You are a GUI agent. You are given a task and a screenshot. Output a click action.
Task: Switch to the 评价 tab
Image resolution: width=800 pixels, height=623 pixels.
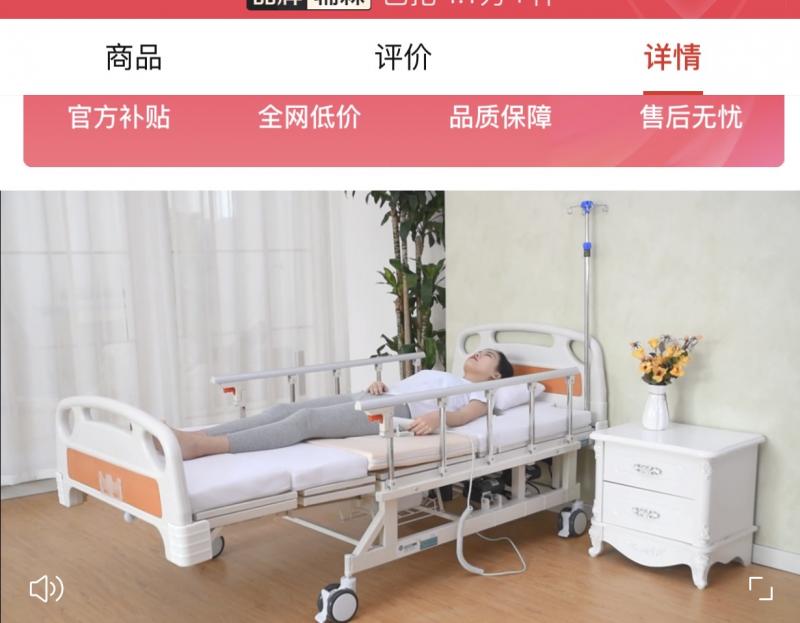click(x=403, y=57)
